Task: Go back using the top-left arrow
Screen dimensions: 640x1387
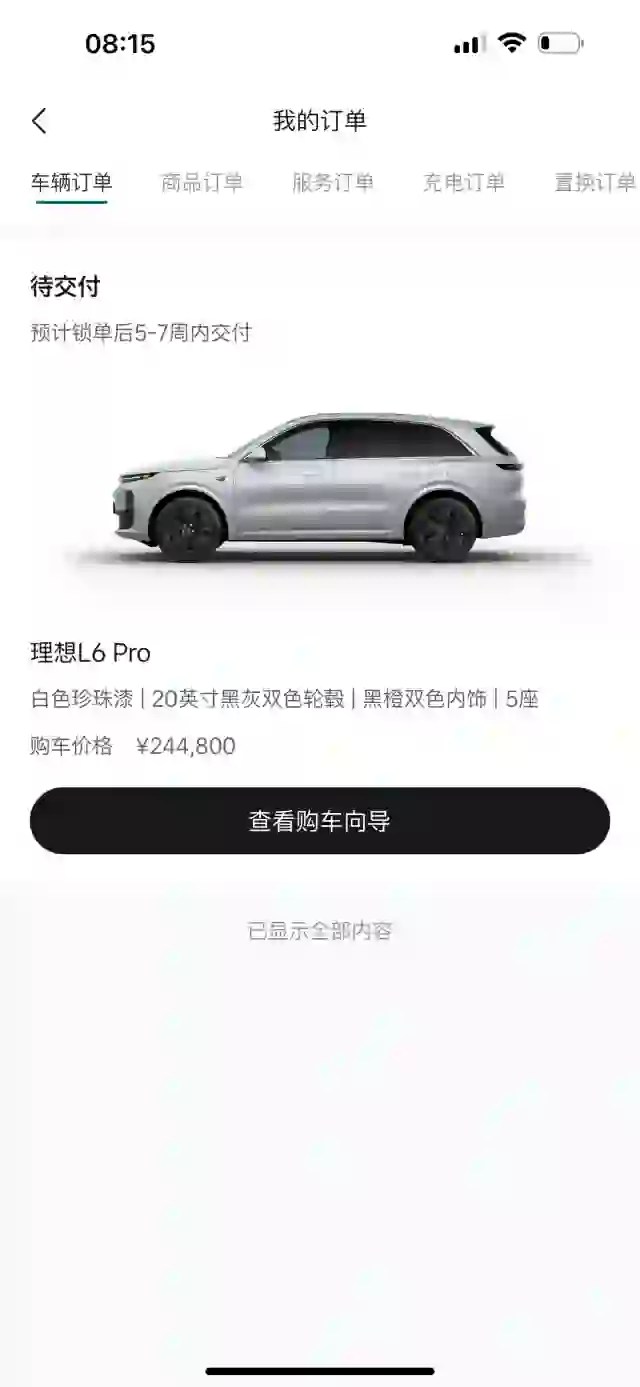Action: click(39, 121)
